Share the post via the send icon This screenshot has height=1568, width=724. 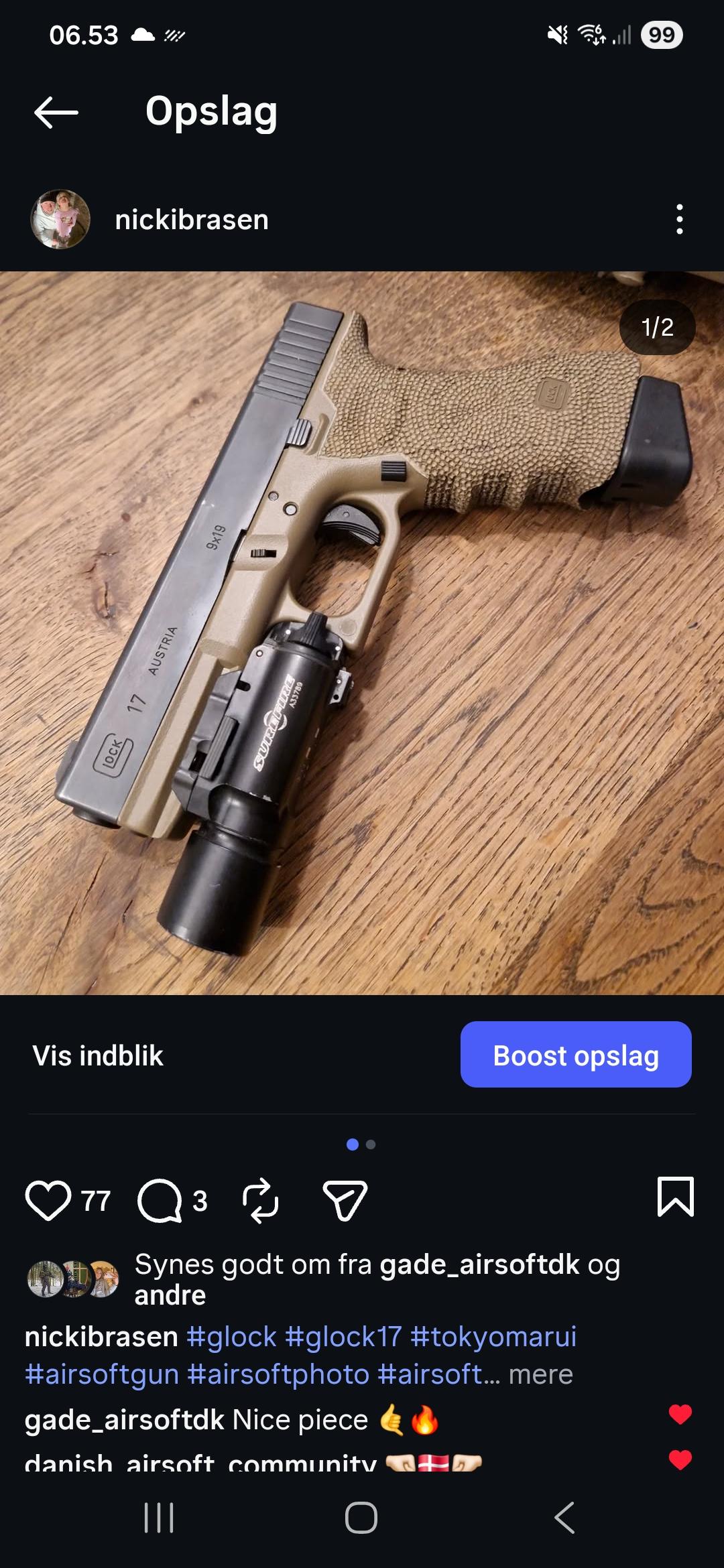click(x=345, y=1199)
